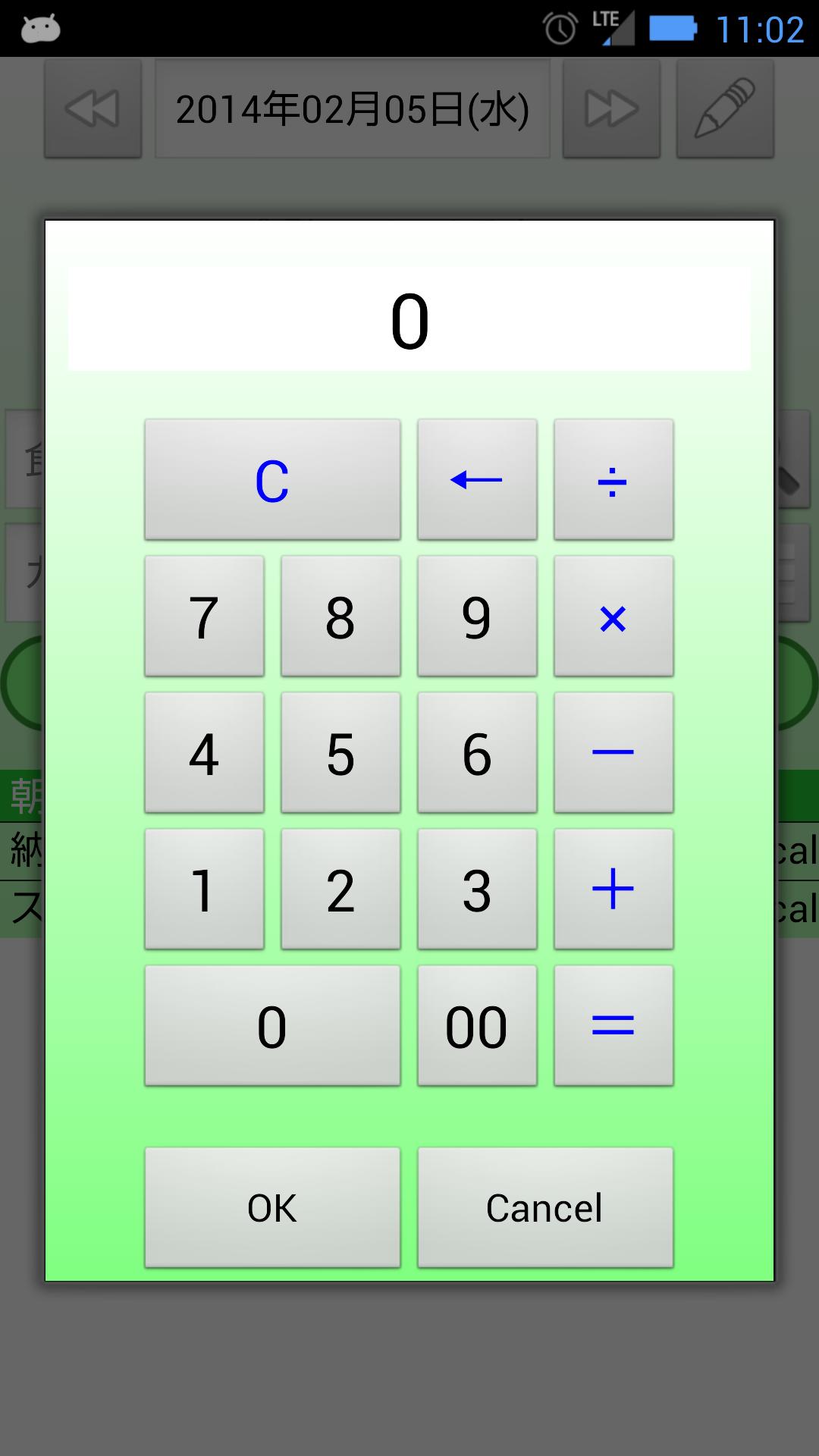Enter digit 7 on the keypad

coord(204,616)
